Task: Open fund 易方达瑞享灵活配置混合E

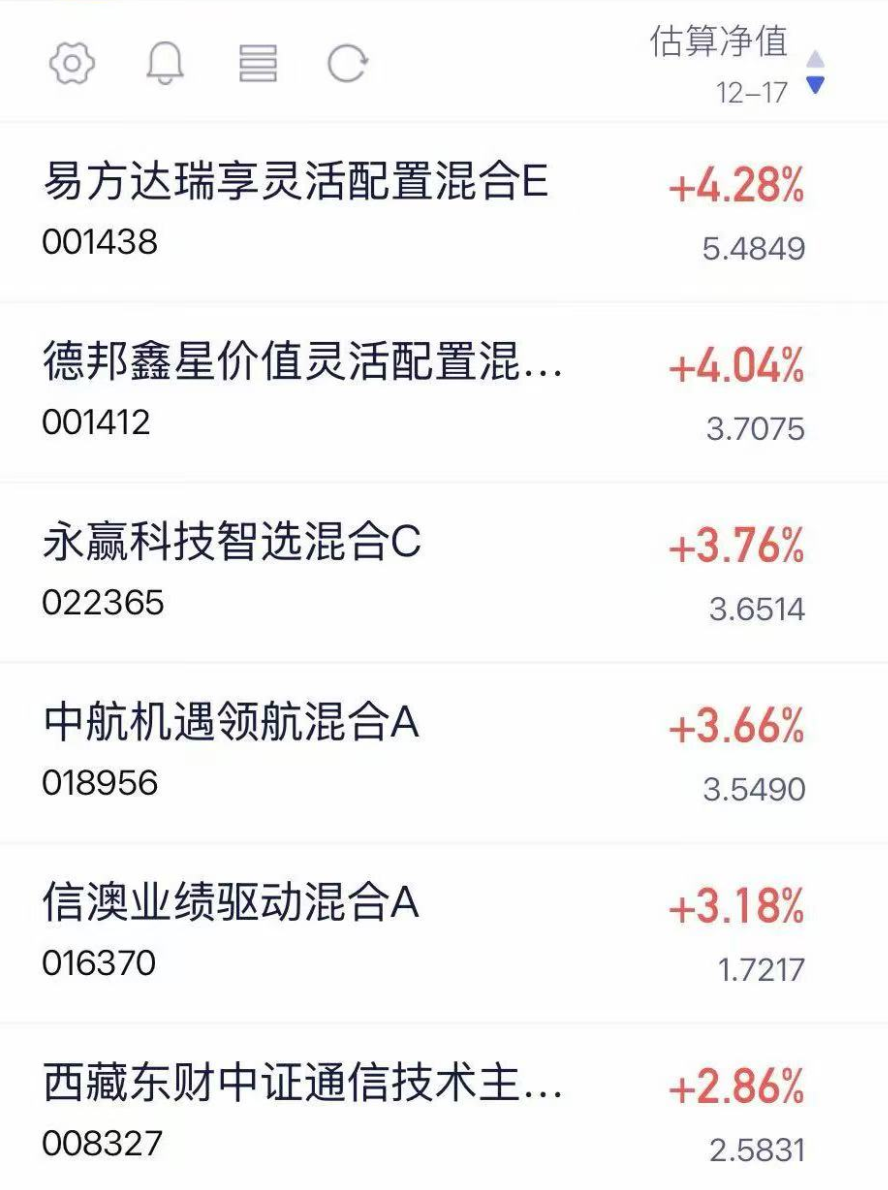Action: [444, 212]
